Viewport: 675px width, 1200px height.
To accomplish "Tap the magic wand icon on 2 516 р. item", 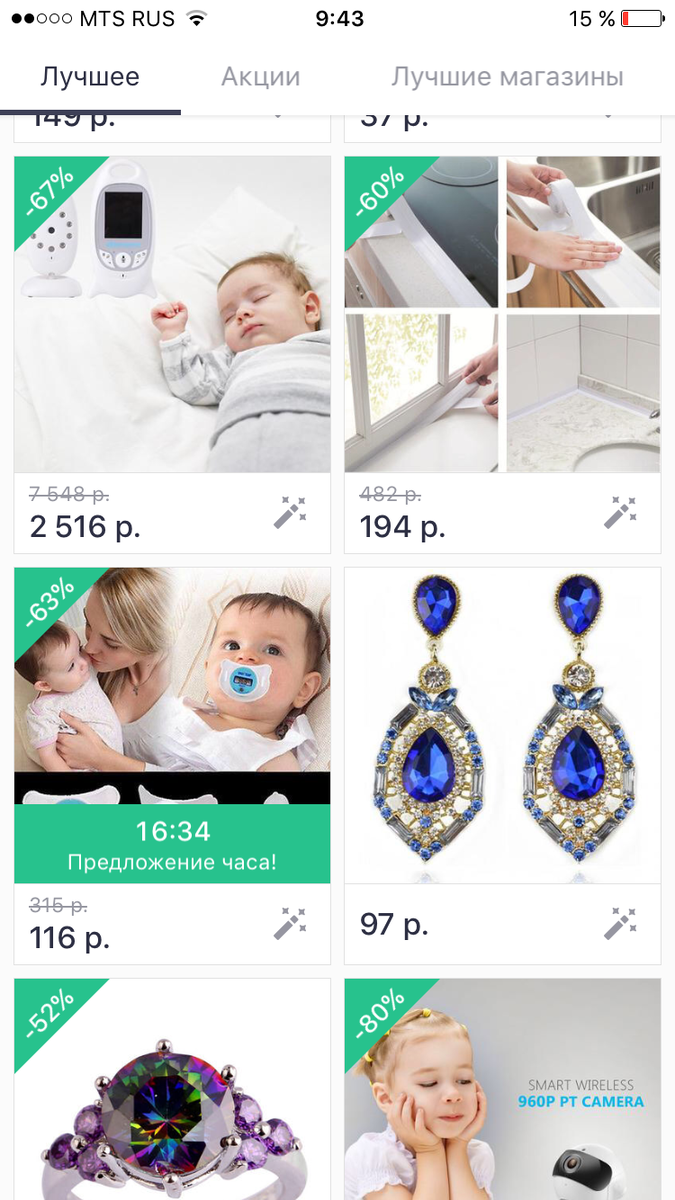I will coord(290,514).
